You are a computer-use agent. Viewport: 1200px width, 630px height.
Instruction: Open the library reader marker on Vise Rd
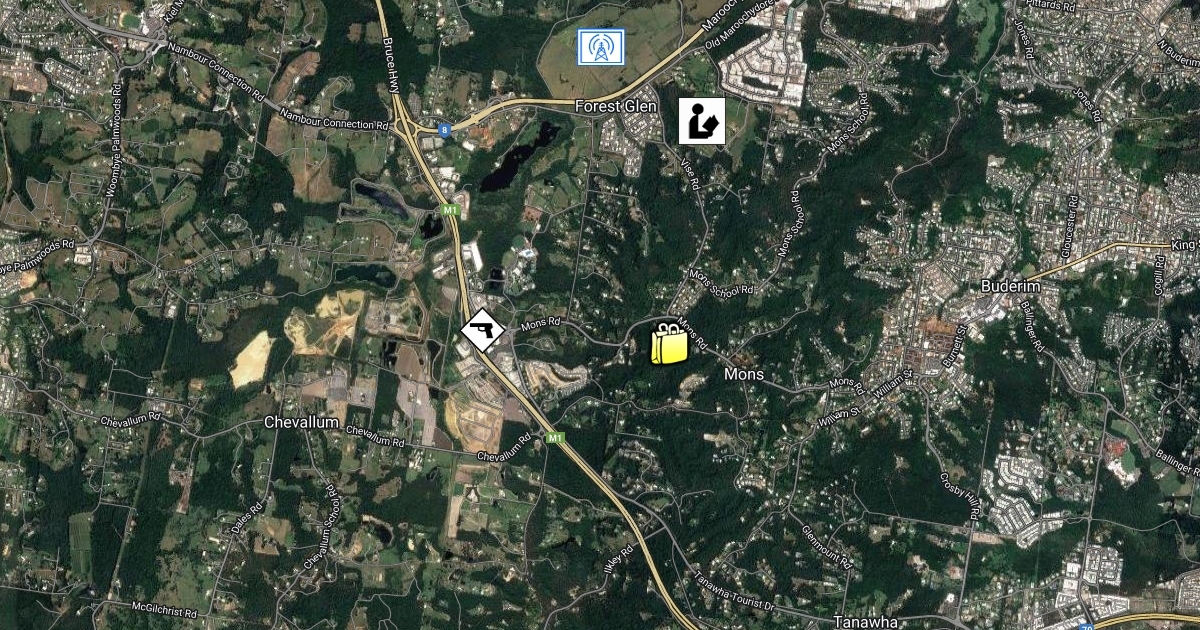pyautogui.click(x=701, y=121)
